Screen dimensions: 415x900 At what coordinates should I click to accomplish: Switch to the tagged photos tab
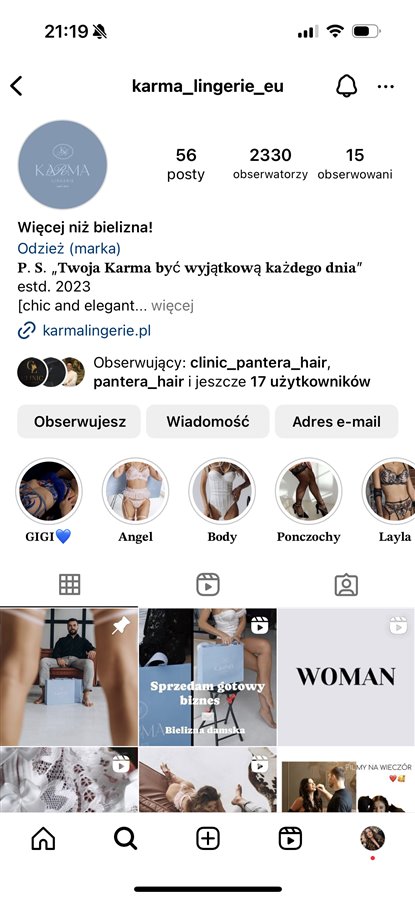coord(346,584)
